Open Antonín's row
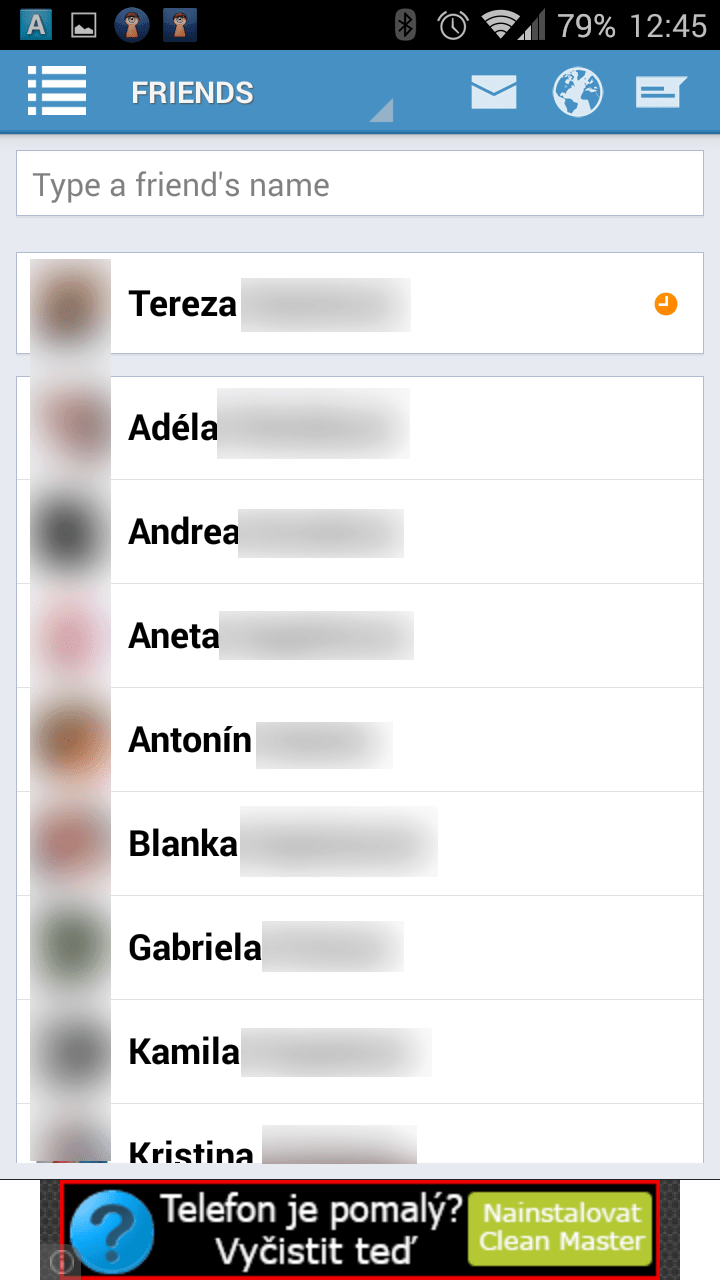This screenshot has width=720, height=1280. coord(360,740)
